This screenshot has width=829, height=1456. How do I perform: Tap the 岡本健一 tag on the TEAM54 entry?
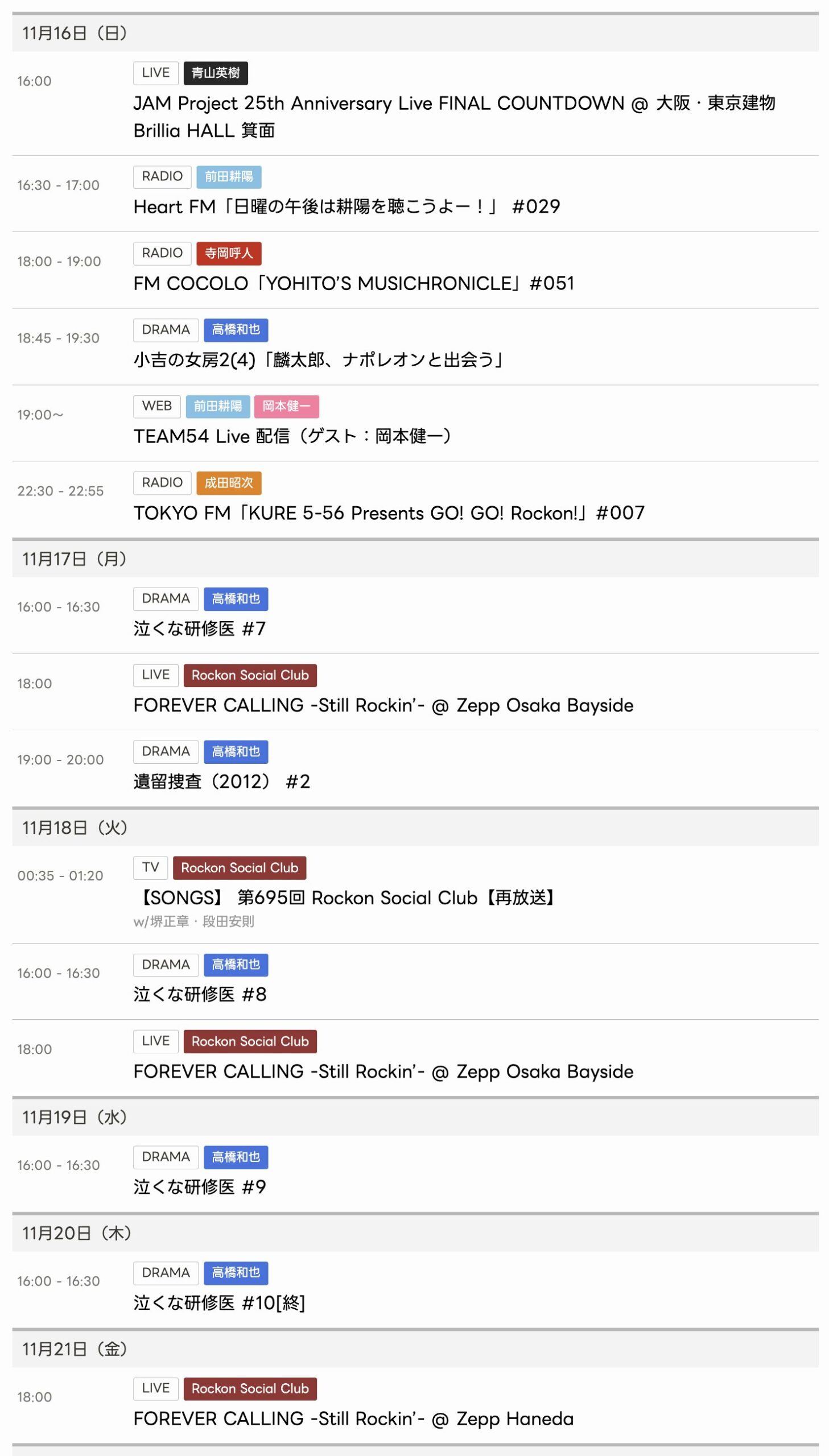[286, 406]
